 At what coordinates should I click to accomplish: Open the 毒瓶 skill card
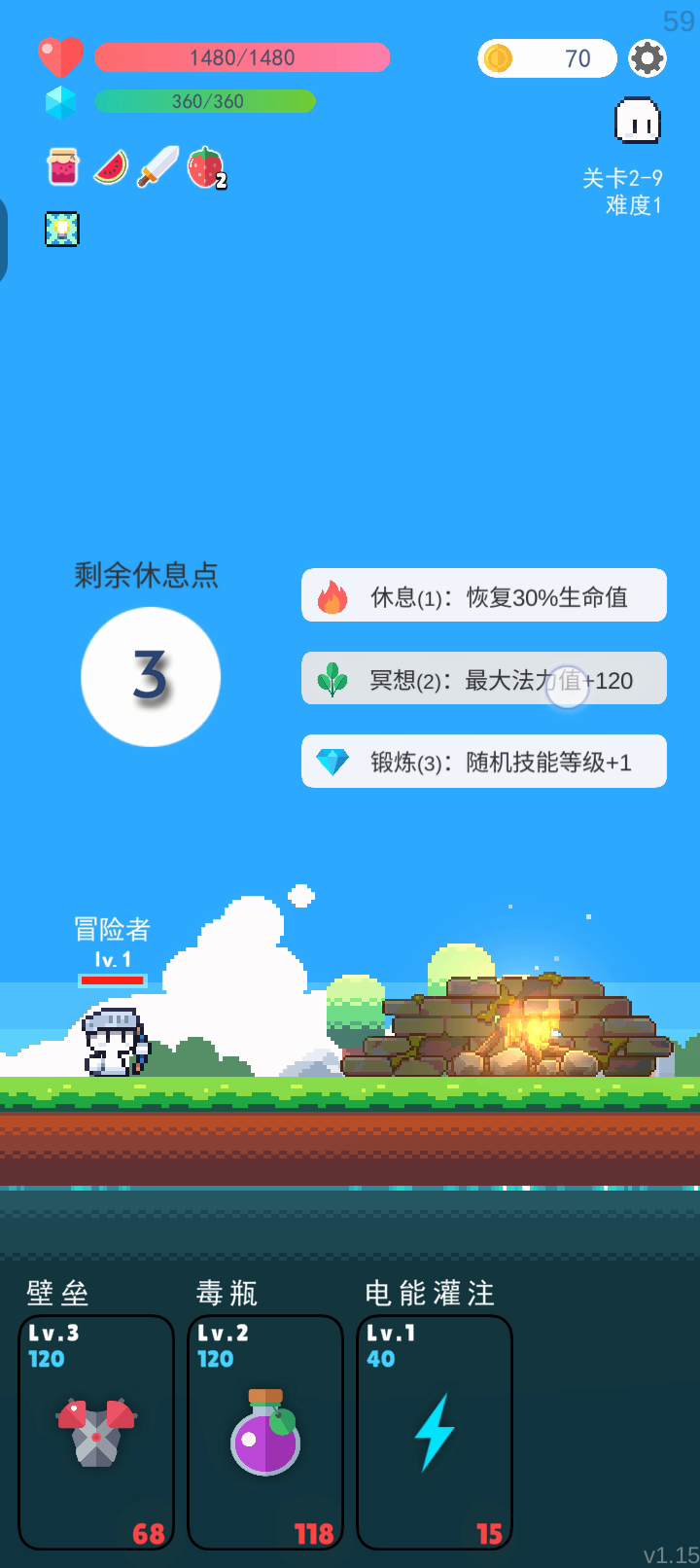tap(265, 1432)
